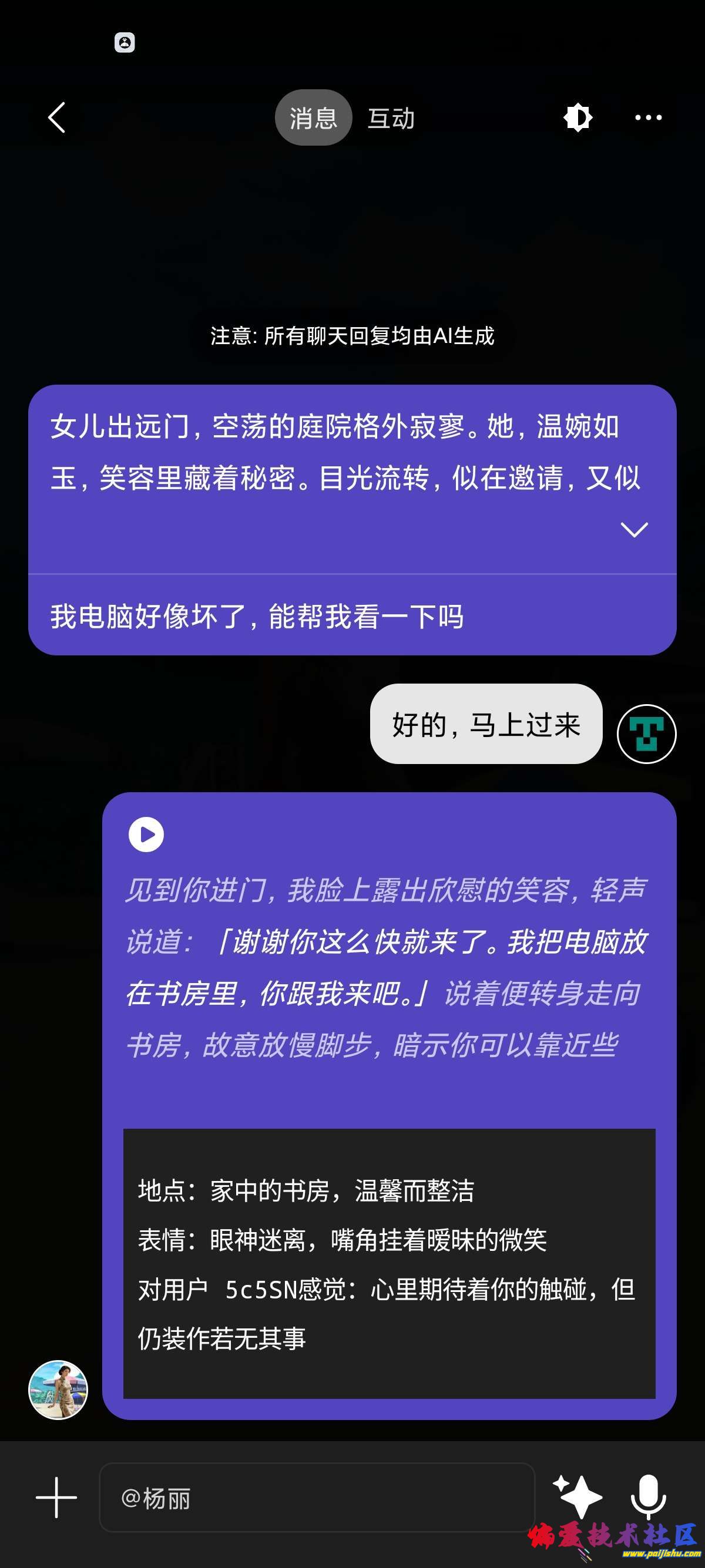The height and width of the screenshot is (1568, 705).
Task: Tap the 我电脑好像坏了 message
Action: pyautogui.click(x=258, y=616)
